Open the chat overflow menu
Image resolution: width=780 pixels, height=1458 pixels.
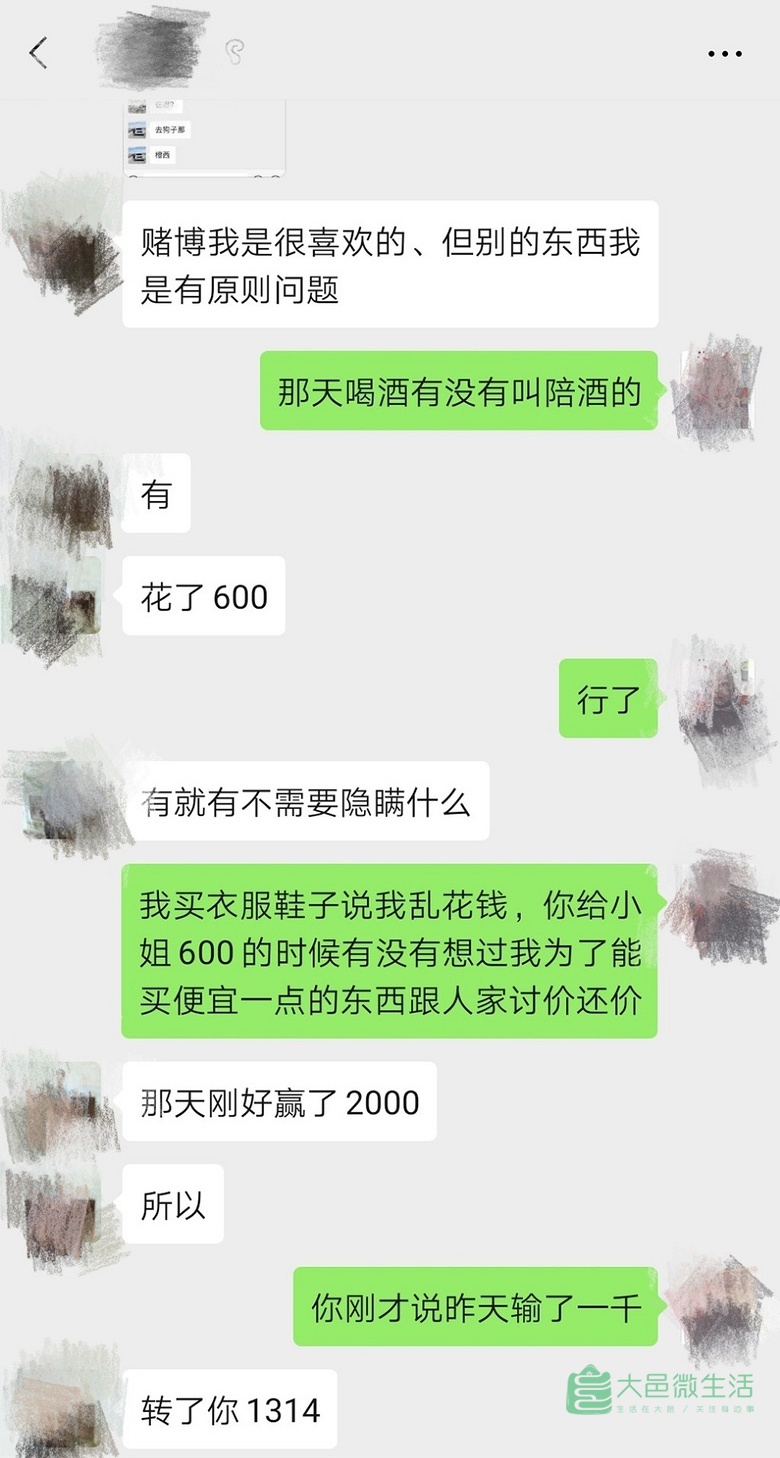tap(724, 54)
